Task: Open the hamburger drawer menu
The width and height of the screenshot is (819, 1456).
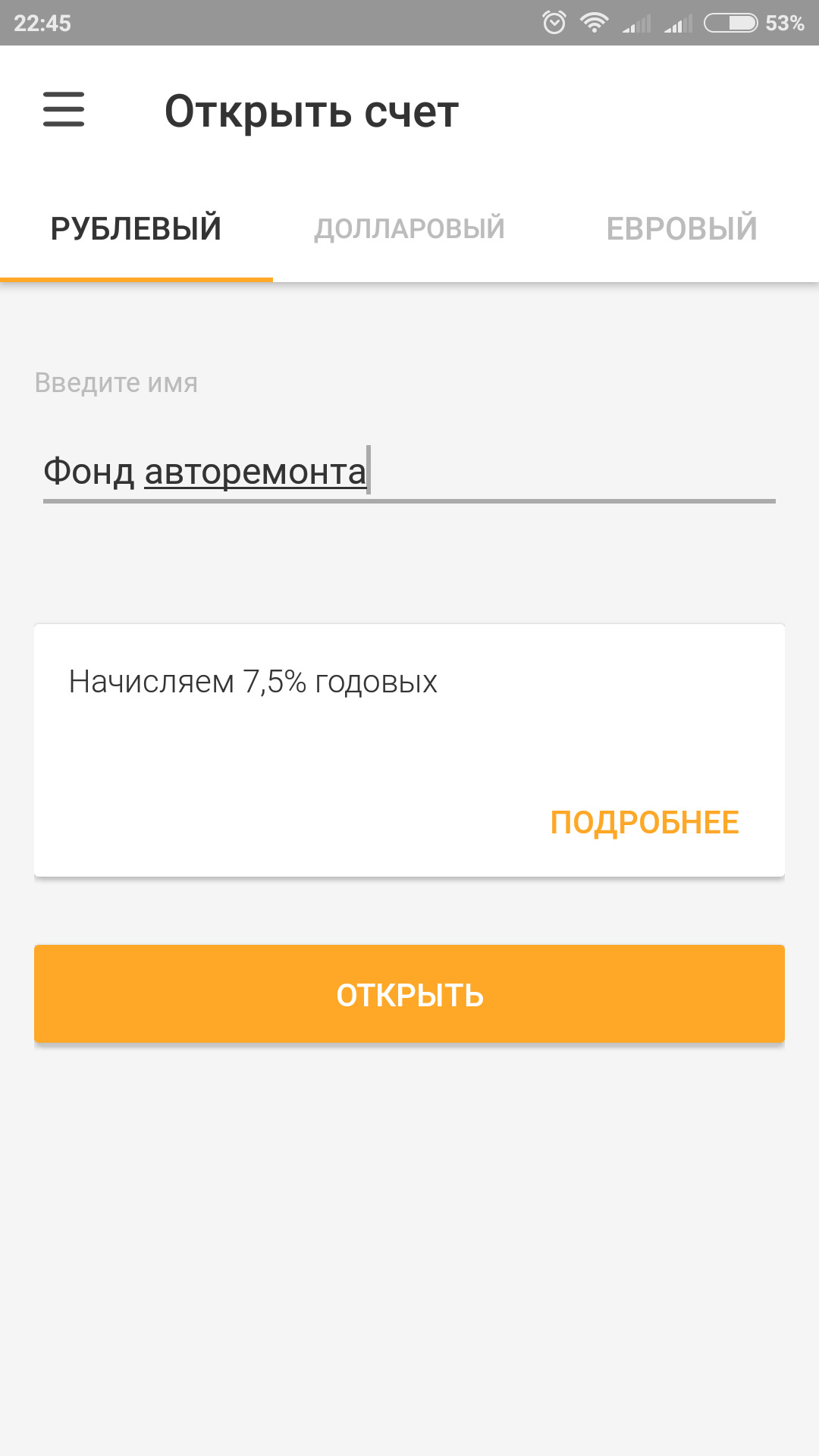Action: [64, 109]
